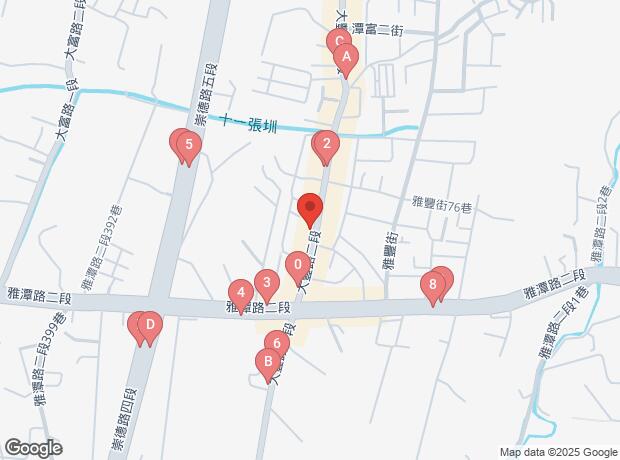Tap the unlabeled red center pin
Viewport: 620px width, 460px height.
[x=310, y=210]
